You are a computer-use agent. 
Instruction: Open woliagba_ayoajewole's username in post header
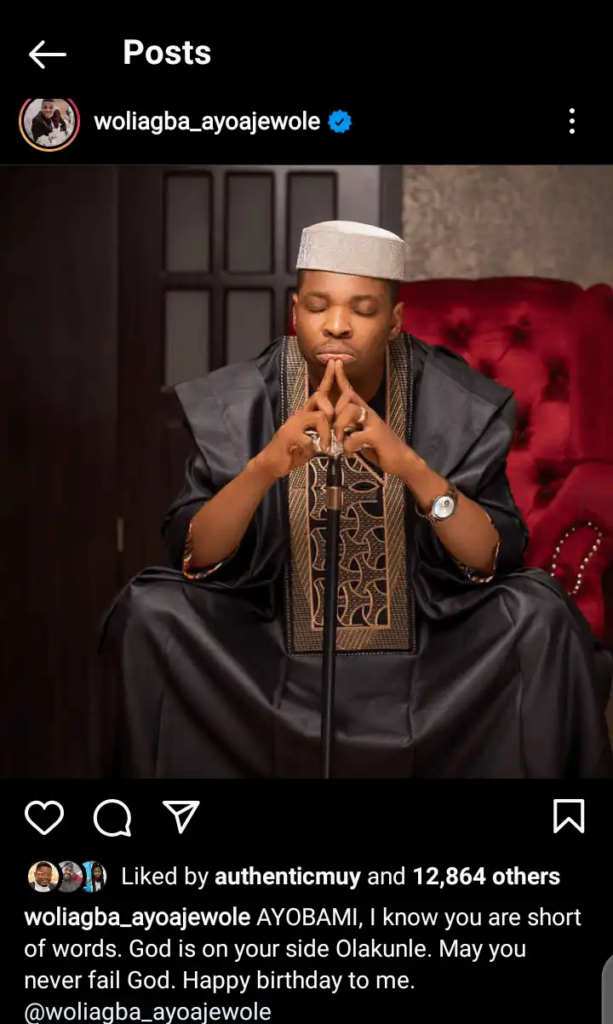pos(207,121)
